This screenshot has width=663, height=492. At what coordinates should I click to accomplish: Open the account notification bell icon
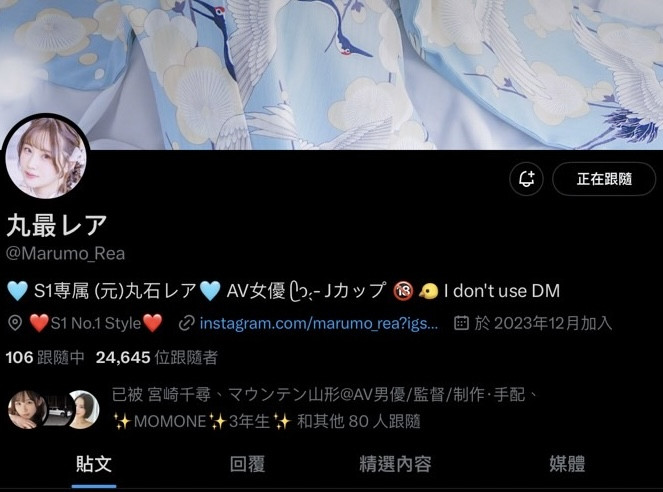pyautogui.click(x=526, y=179)
